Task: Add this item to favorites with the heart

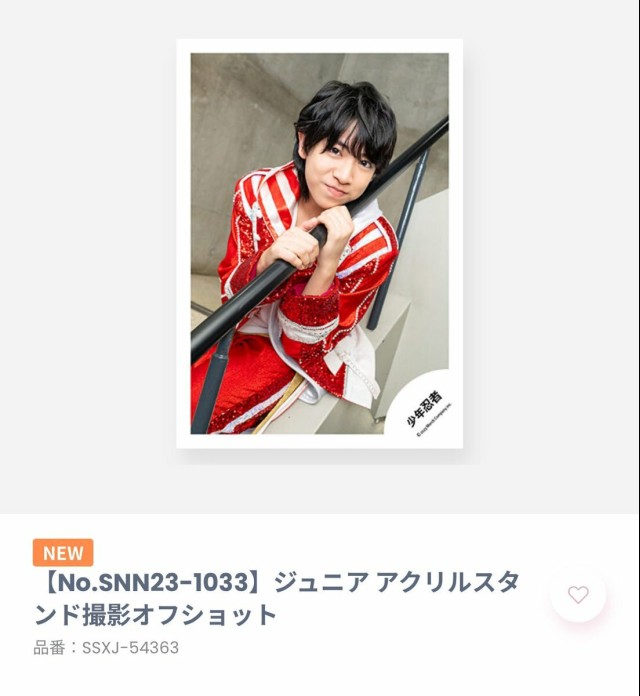Action: (578, 595)
